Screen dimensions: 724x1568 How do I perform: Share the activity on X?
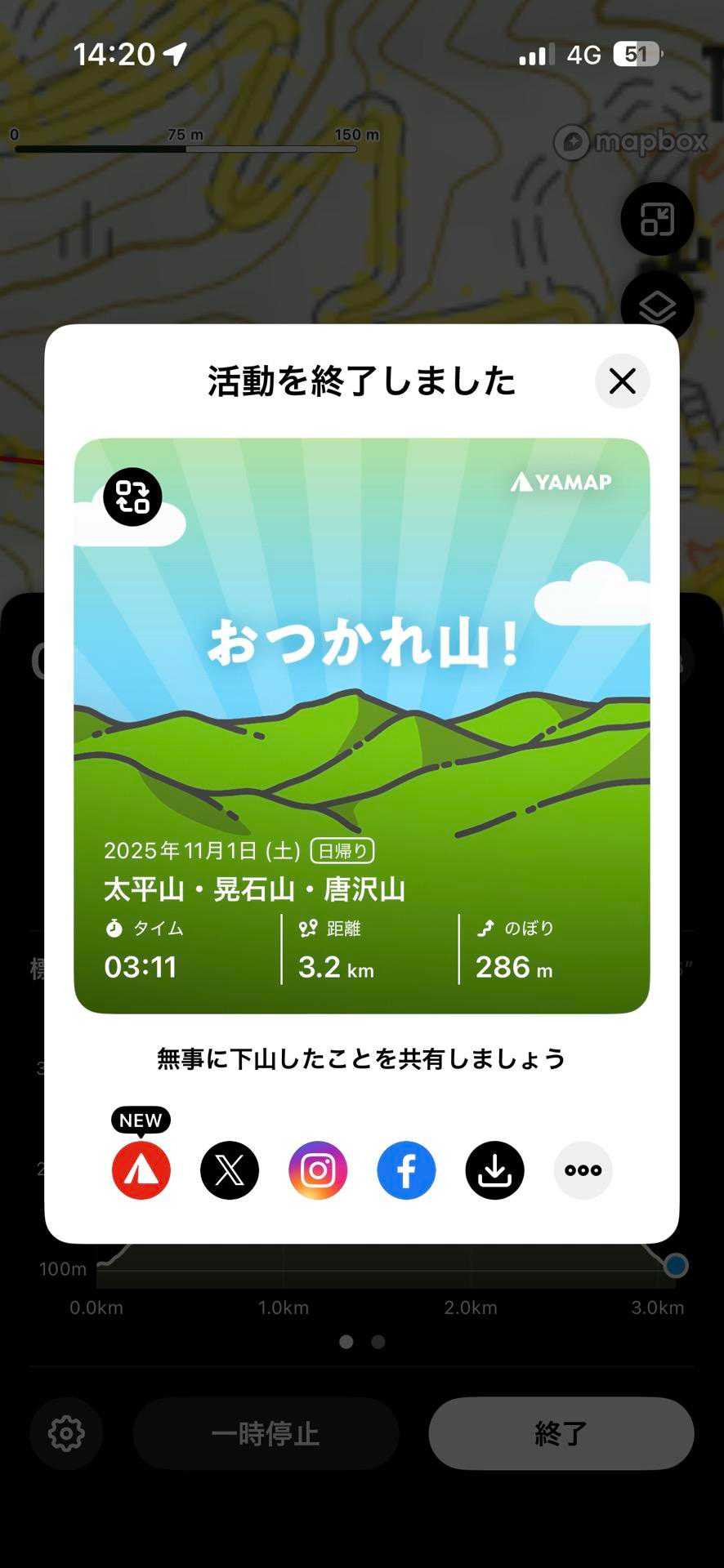230,1169
